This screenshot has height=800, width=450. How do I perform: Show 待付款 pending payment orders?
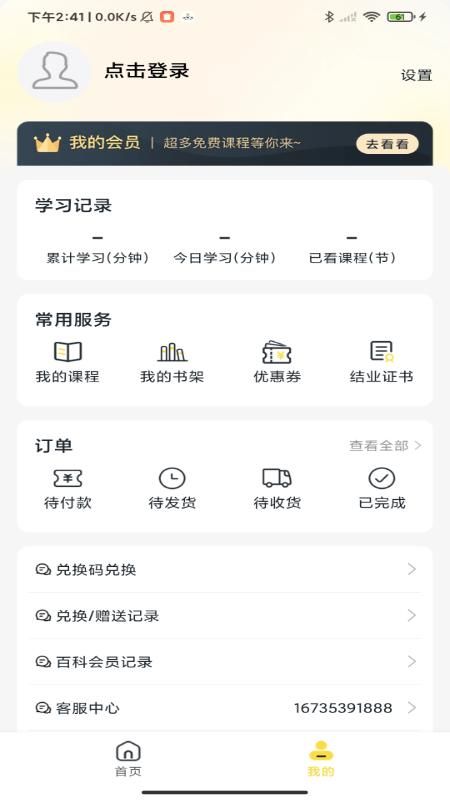tap(67, 489)
